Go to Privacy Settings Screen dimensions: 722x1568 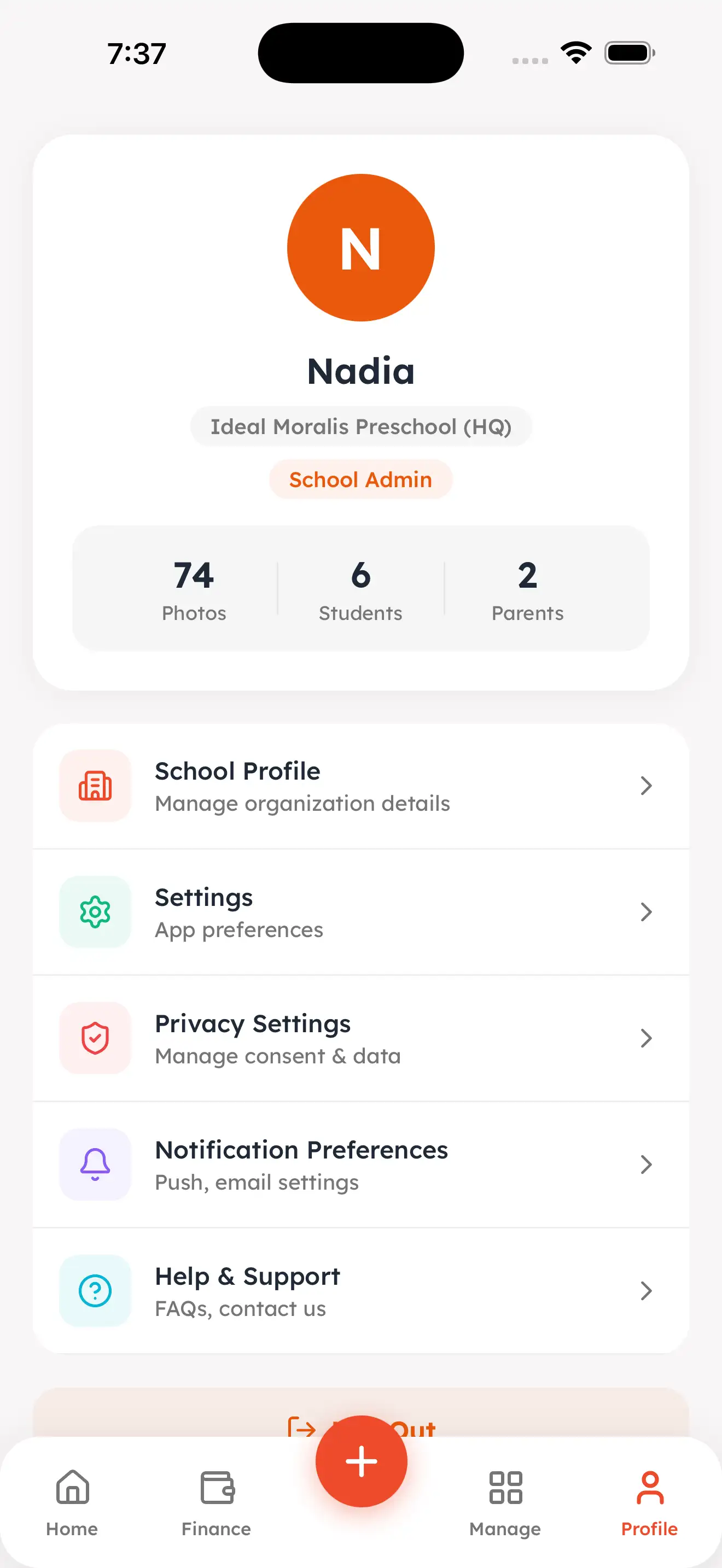coord(360,1038)
